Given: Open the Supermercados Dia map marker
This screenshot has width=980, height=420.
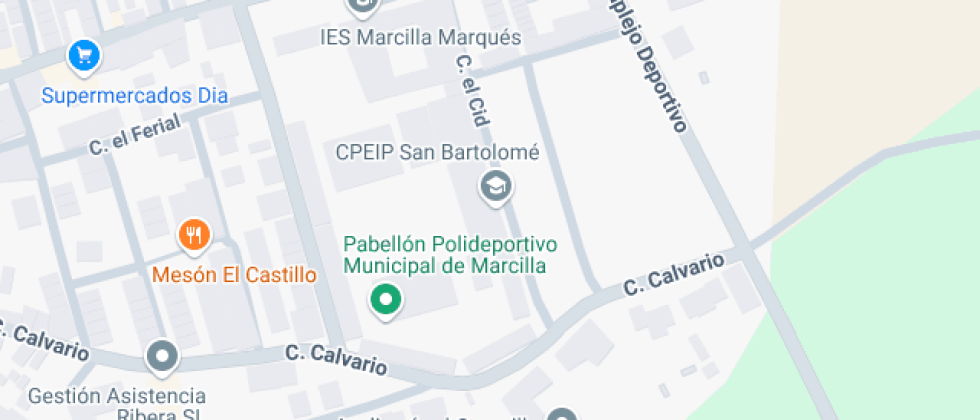Looking at the screenshot, I should (x=84, y=55).
